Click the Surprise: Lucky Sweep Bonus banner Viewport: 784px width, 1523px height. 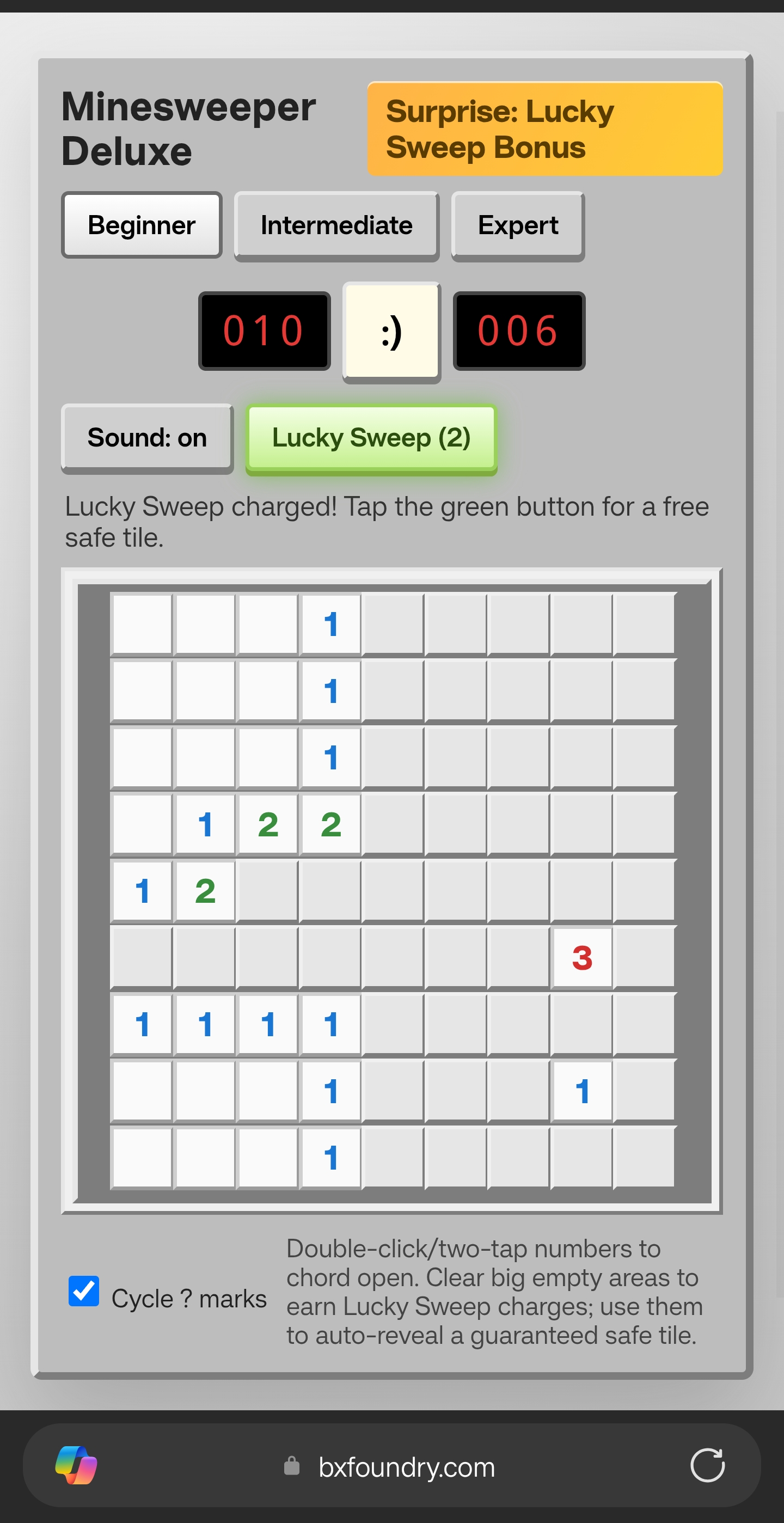click(544, 128)
